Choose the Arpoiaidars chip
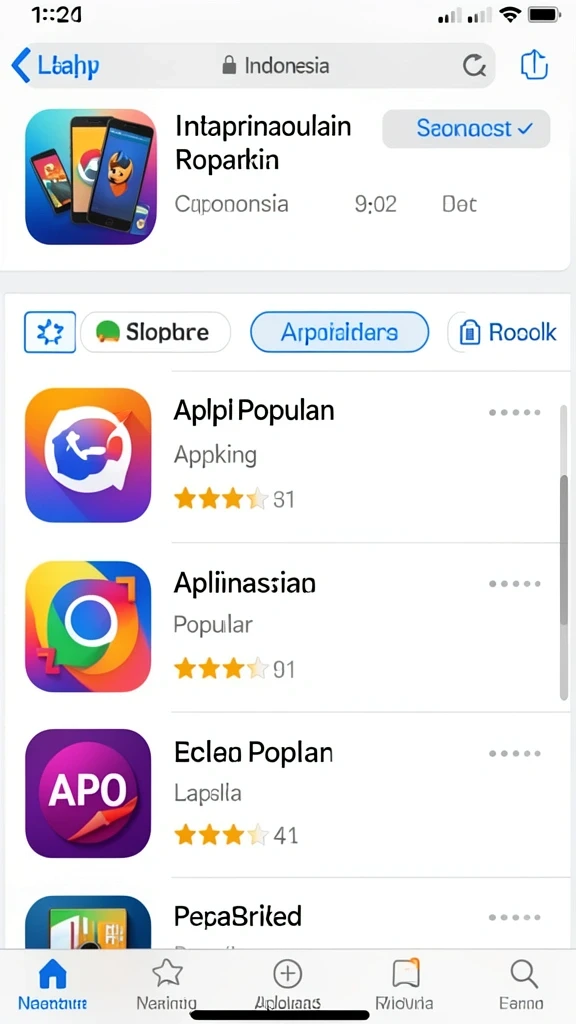 [340, 332]
